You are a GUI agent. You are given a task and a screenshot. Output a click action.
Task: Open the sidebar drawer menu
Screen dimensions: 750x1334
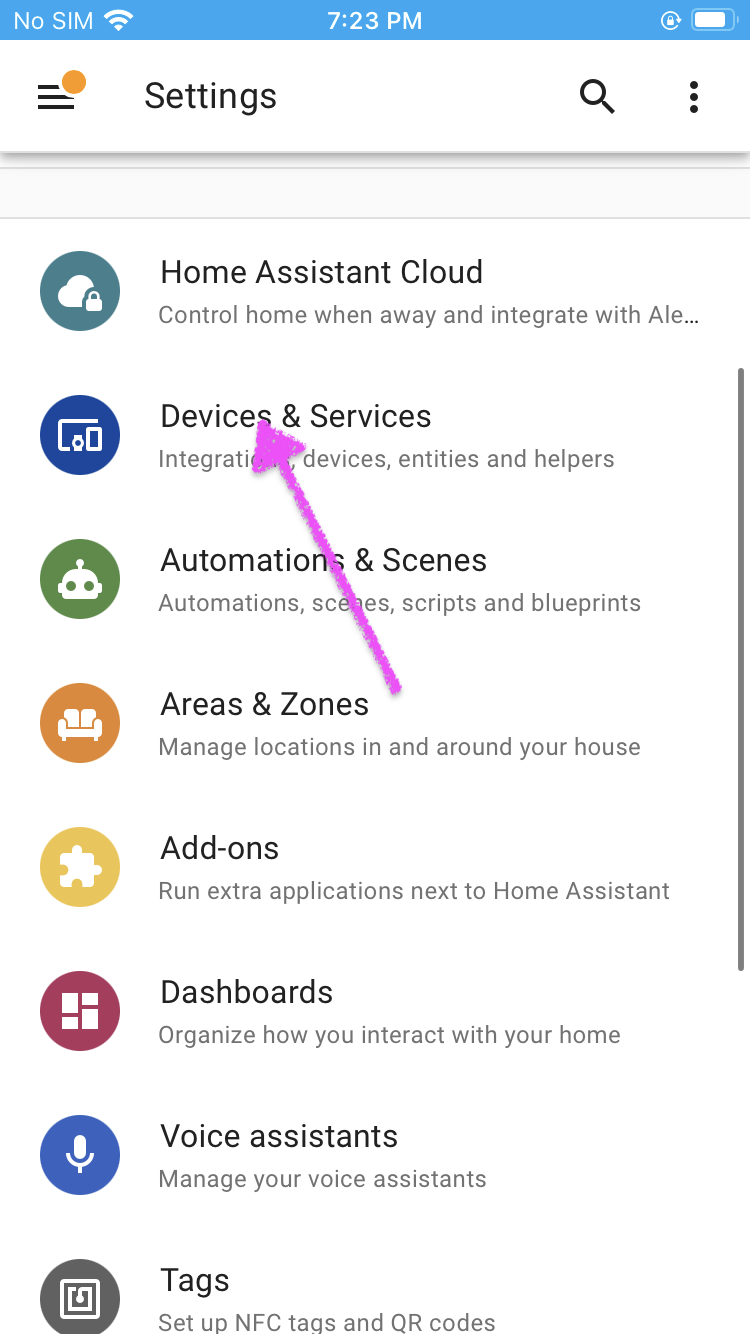(x=56, y=97)
